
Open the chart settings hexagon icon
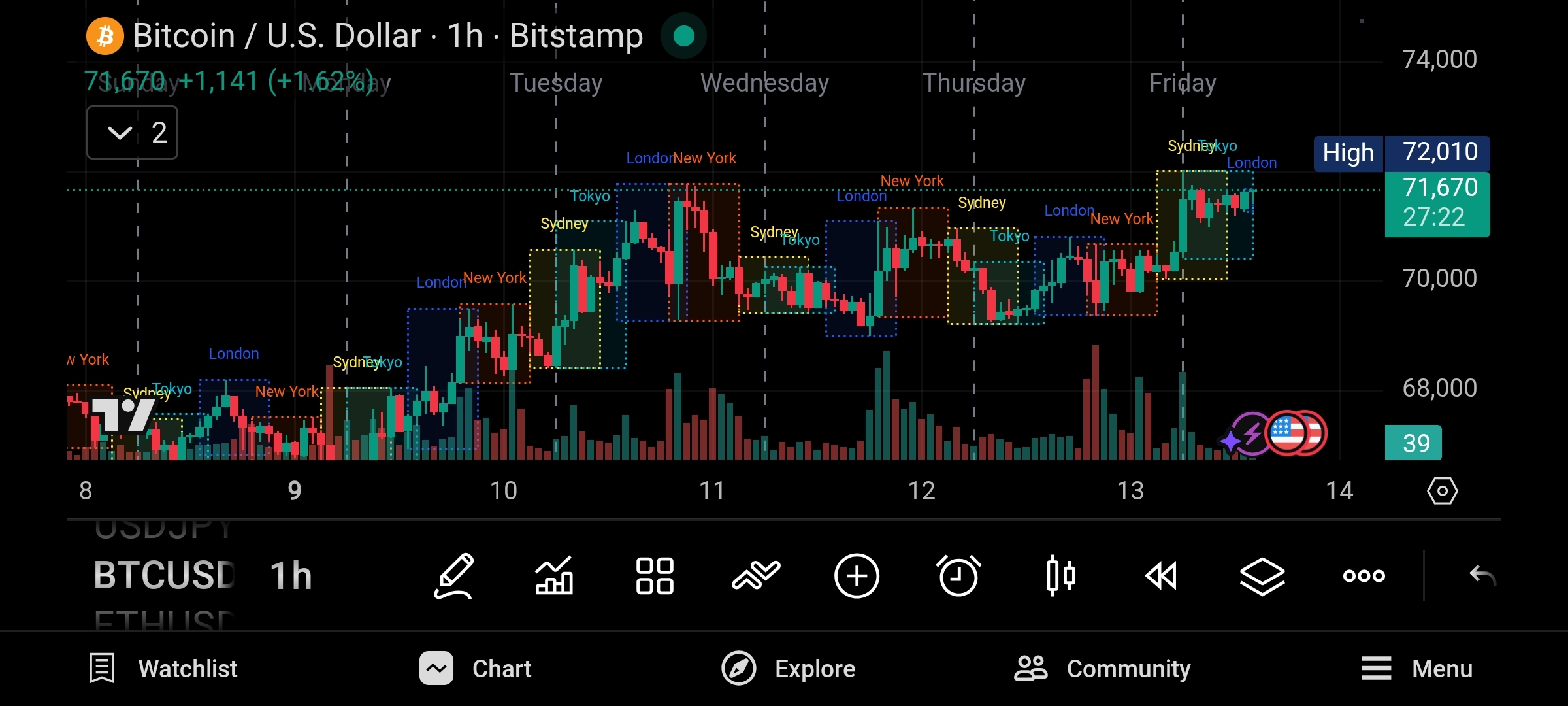(1442, 491)
